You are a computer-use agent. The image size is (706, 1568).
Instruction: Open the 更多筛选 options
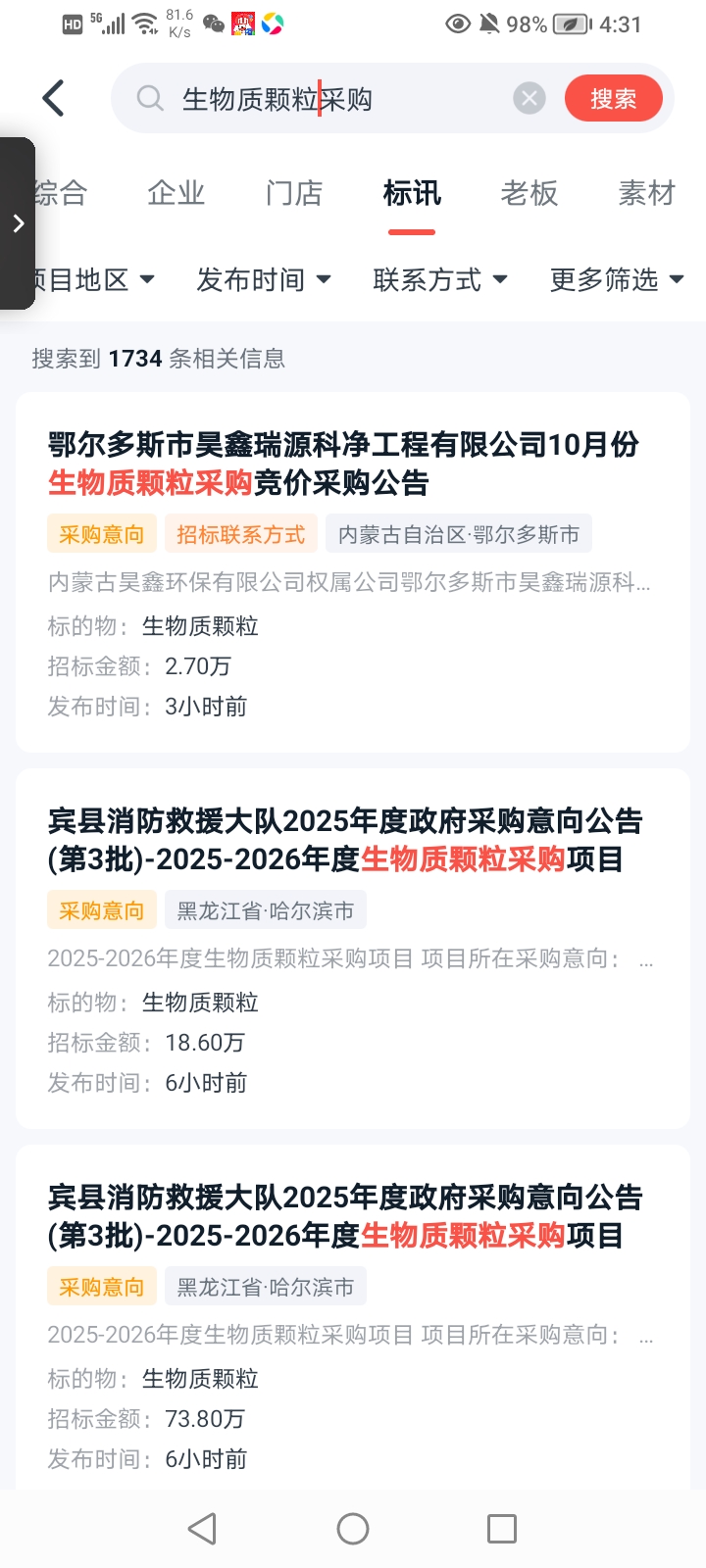[x=616, y=280]
